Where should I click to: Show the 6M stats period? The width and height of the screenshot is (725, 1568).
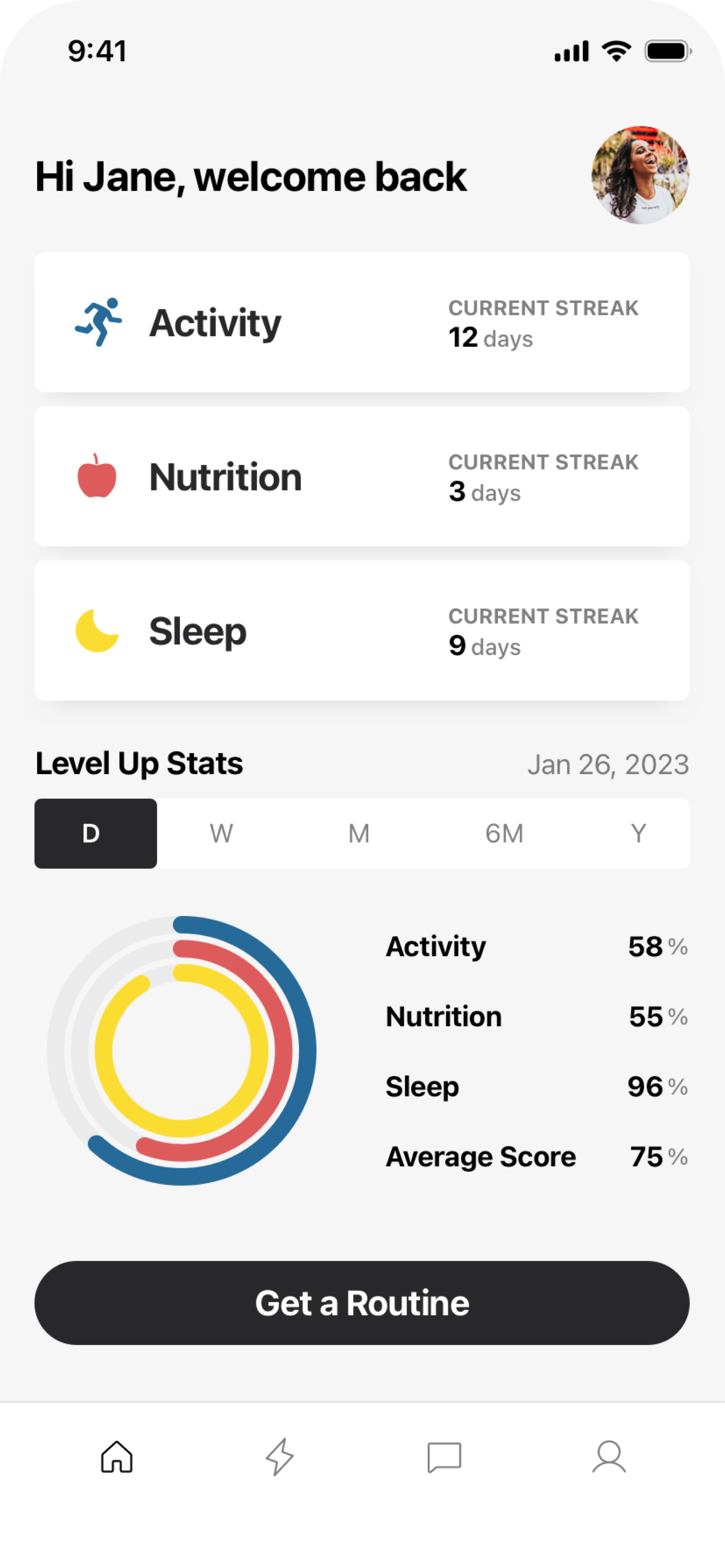(x=504, y=833)
